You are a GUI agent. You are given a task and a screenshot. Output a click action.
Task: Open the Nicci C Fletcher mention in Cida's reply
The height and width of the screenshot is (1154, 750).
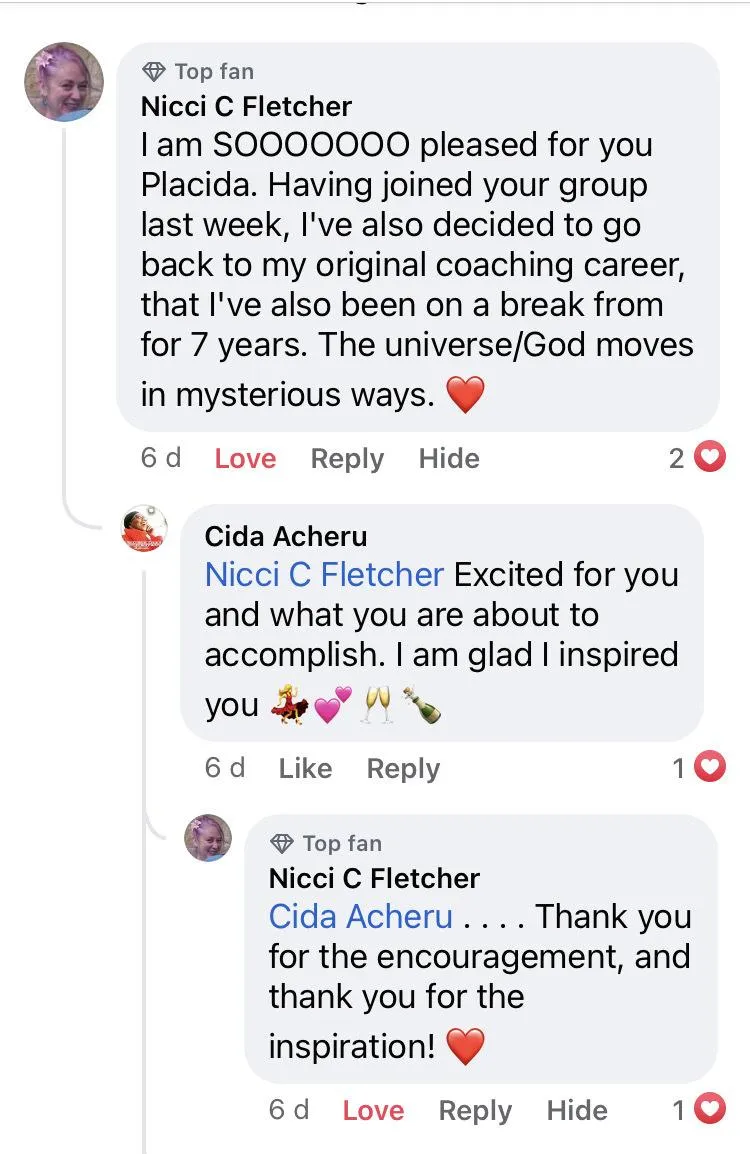click(325, 575)
